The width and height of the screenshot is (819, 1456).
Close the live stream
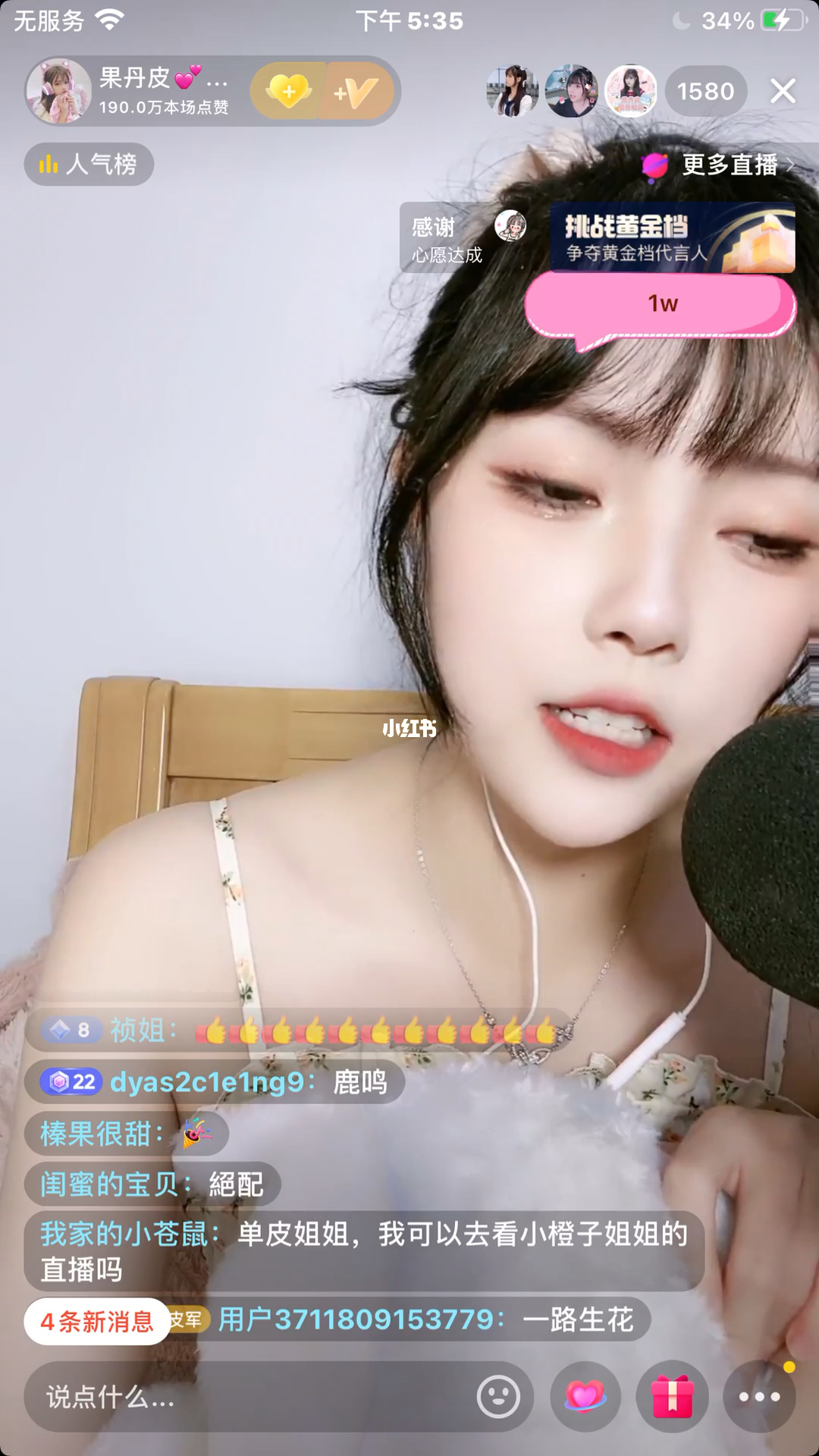(x=783, y=91)
